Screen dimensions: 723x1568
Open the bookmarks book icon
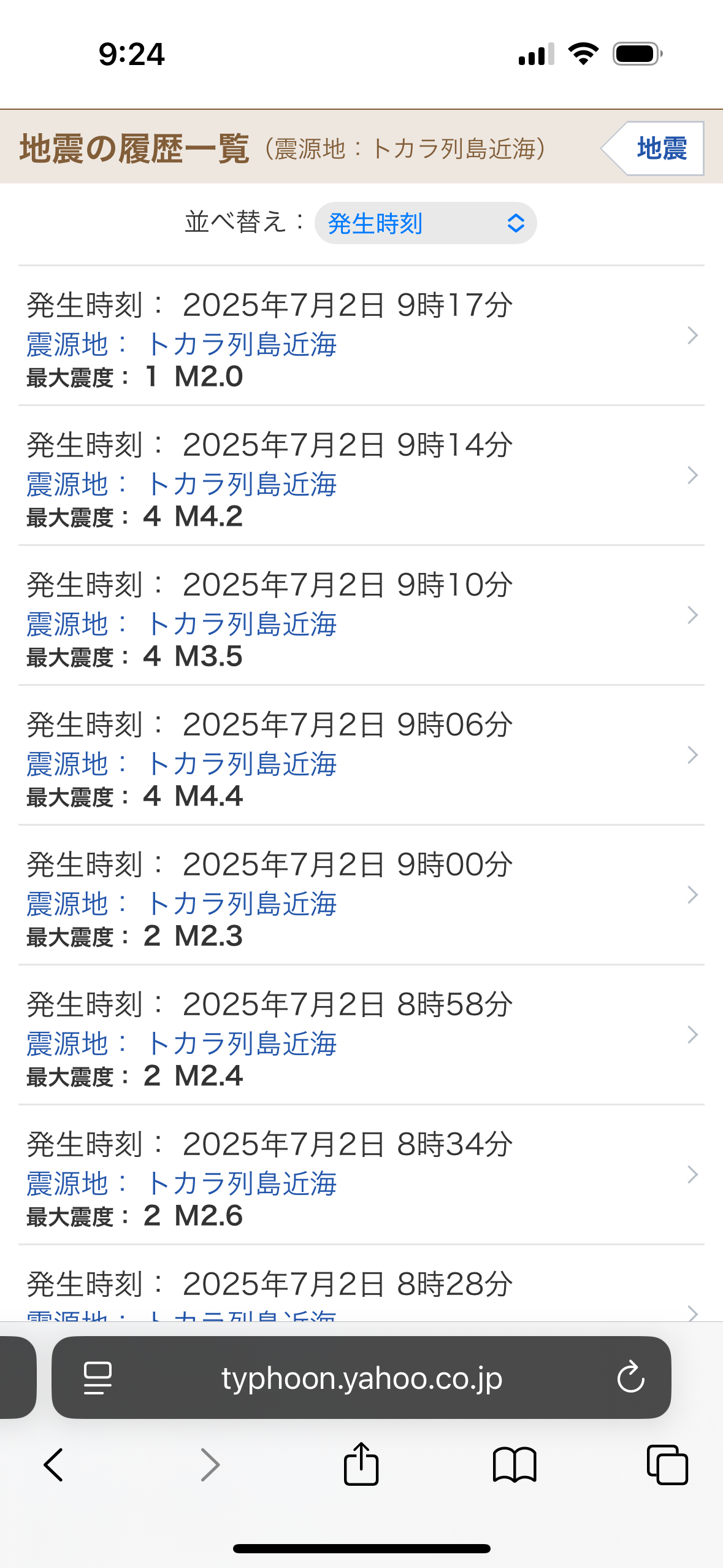(515, 1465)
